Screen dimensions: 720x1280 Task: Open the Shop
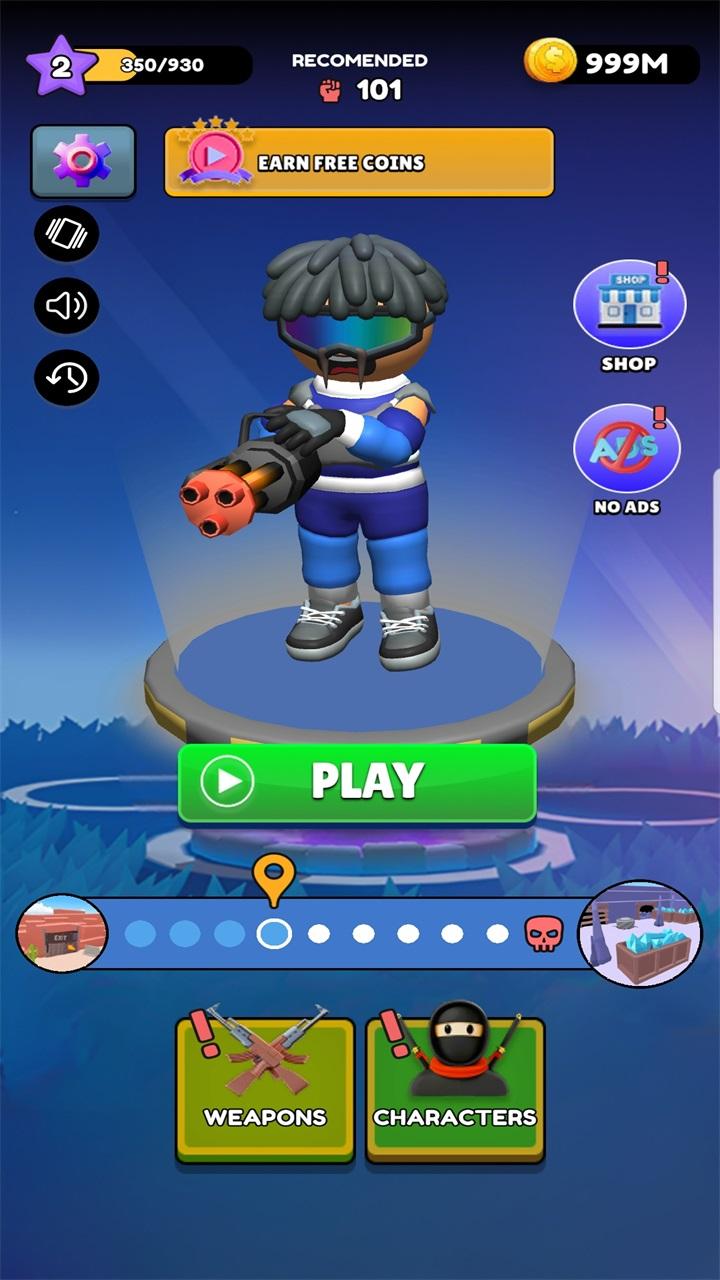pyautogui.click(x=629, y=306)
